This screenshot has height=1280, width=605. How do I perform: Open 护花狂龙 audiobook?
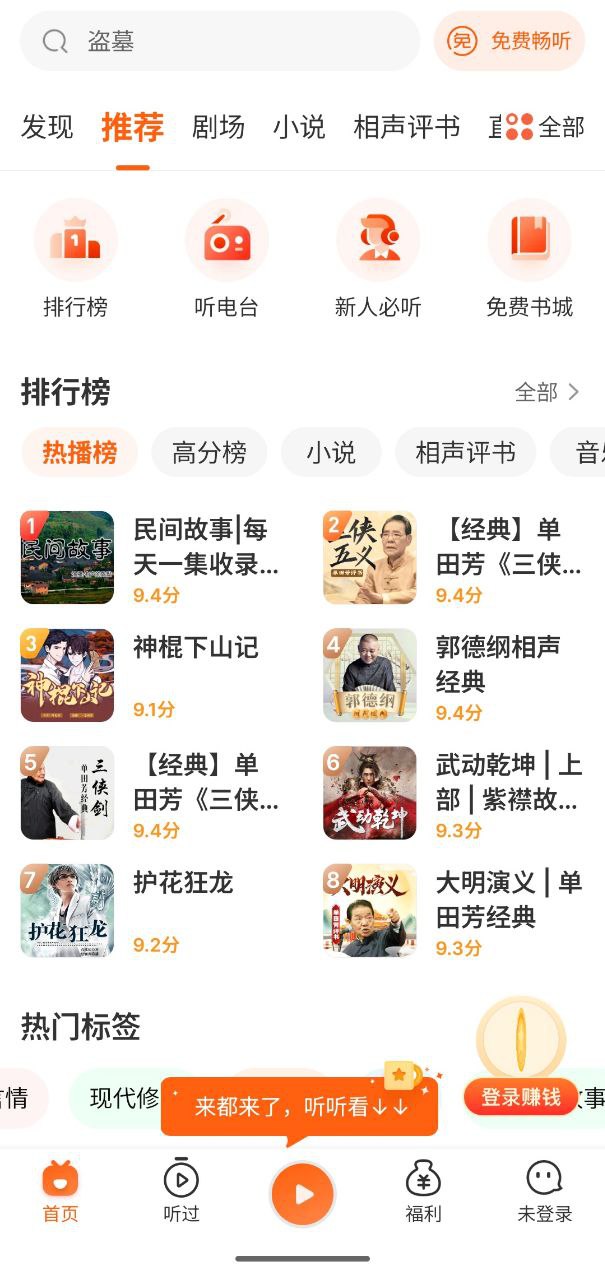tap(150, 911)
